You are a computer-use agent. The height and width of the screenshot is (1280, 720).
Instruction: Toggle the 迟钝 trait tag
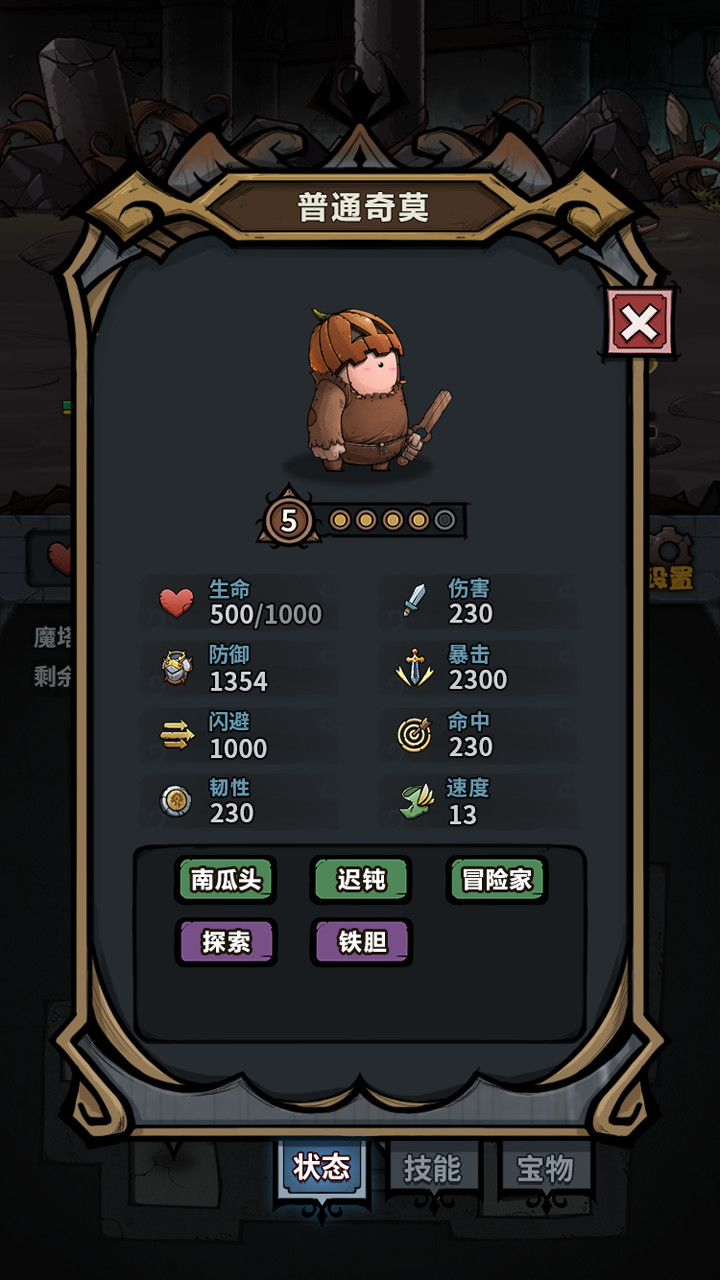tap(361, 880)
